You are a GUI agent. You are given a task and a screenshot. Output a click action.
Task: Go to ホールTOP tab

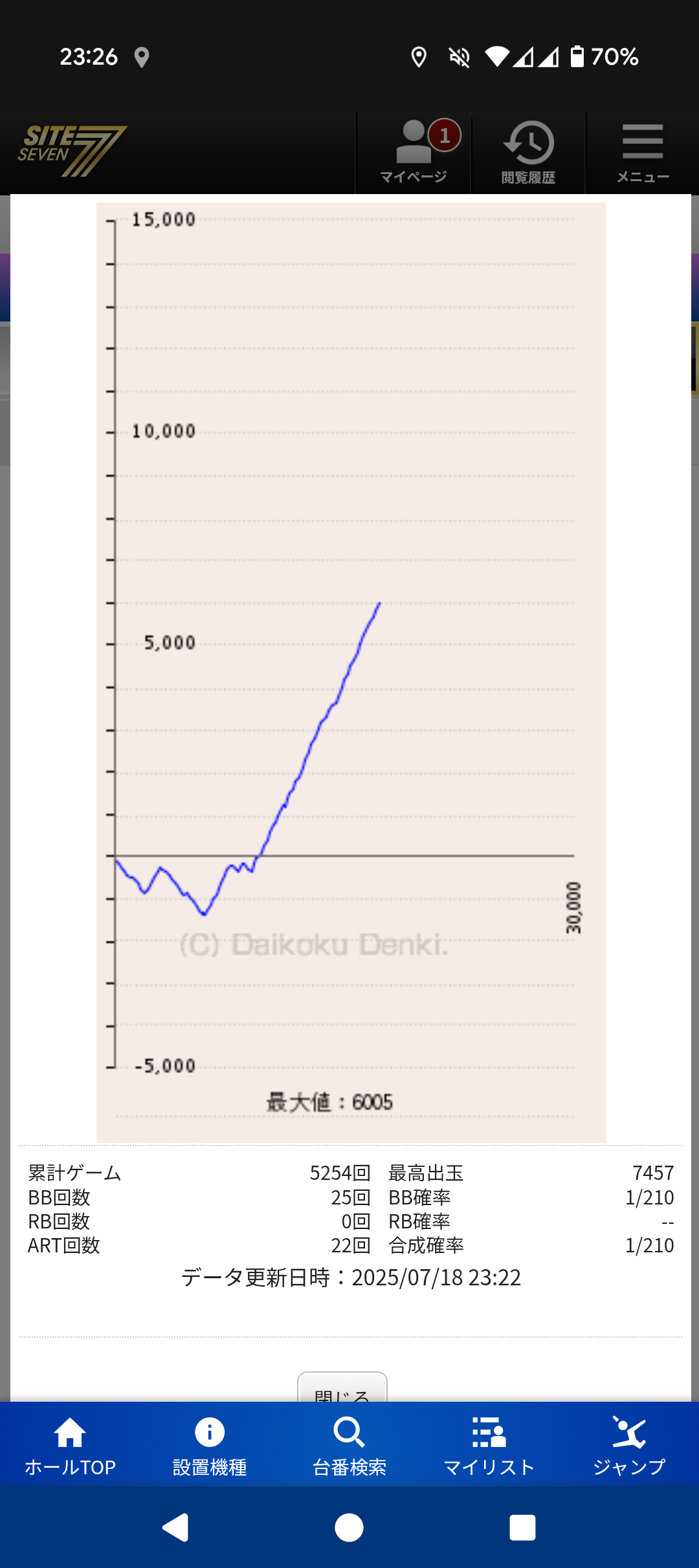click(70, 1446)
